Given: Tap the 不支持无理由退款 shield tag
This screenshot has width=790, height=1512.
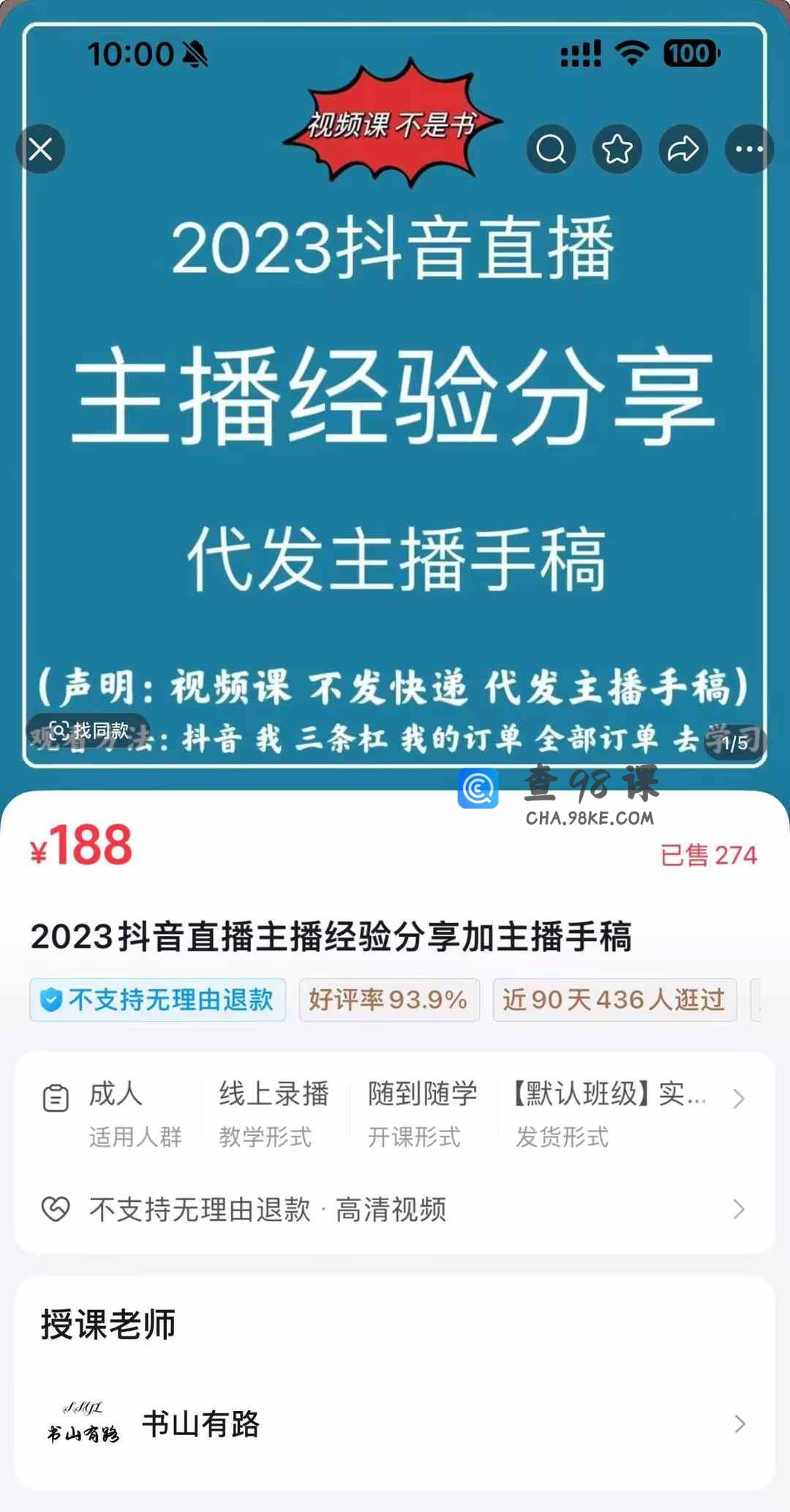Looking at the screenshot, I should coord(158,1000).
